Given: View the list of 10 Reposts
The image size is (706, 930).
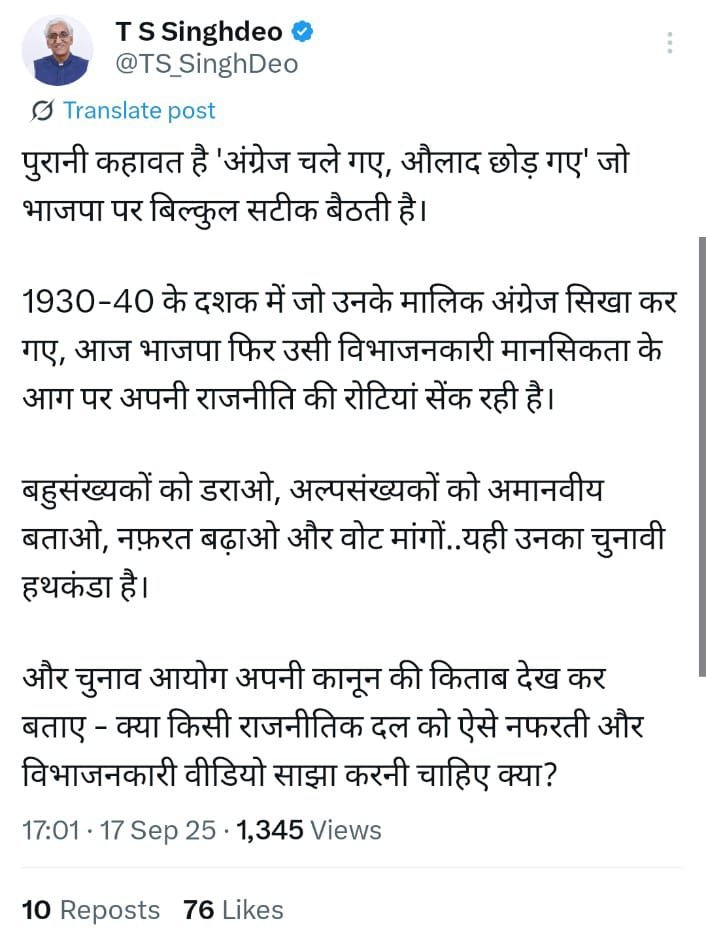Looking at the screenshot, I should tap(90, 909).
